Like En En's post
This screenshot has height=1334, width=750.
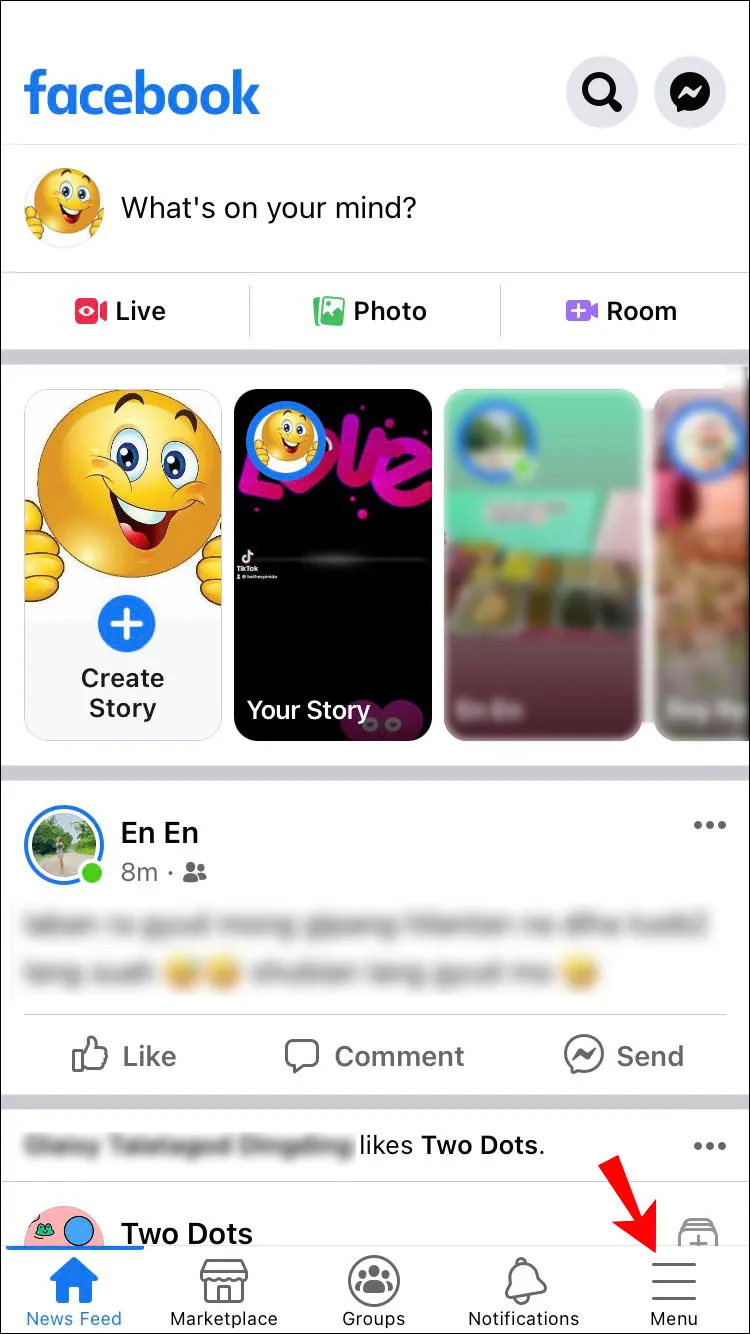125,1056
